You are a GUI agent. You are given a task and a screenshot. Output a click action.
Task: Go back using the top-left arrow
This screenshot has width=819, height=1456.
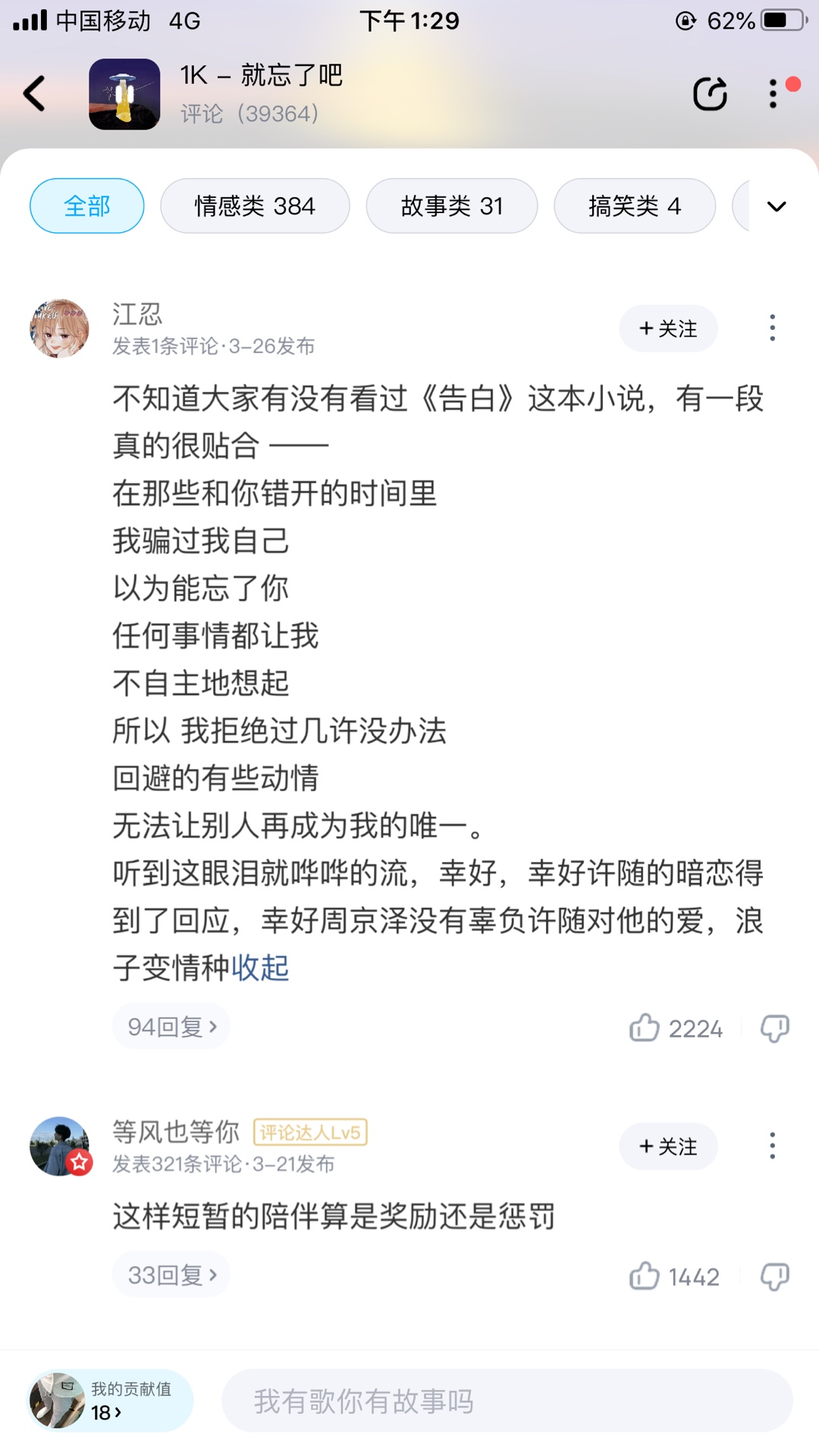[34, 94]
